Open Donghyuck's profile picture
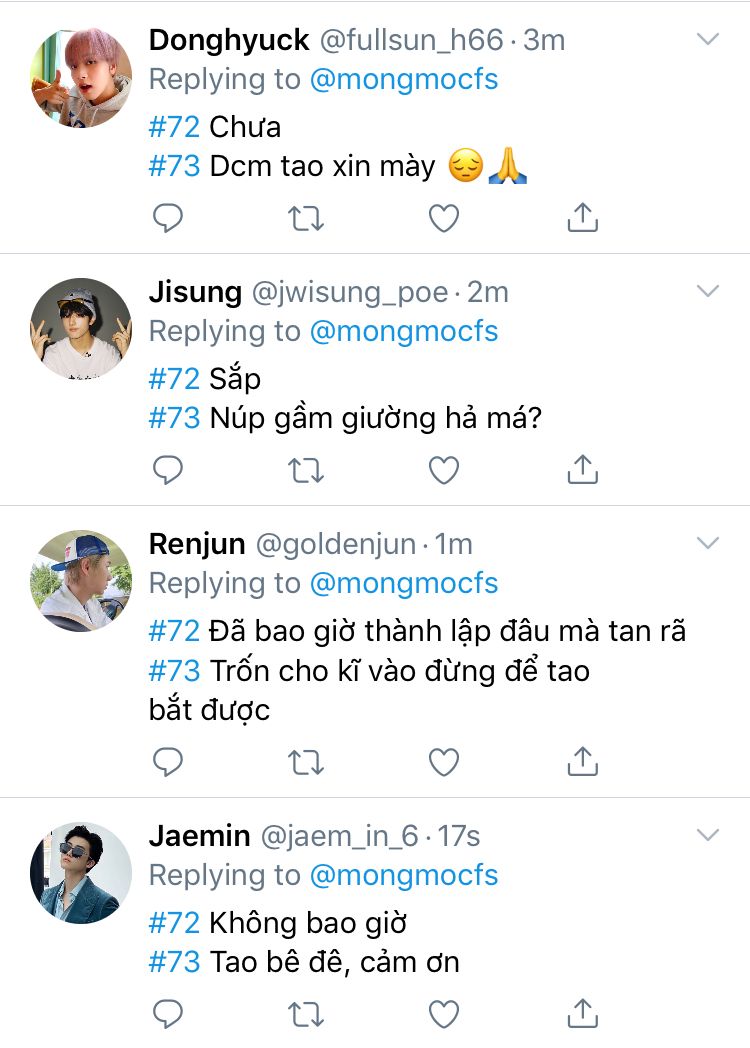The height and width of the screenshot is (1048, 750). 81,77
